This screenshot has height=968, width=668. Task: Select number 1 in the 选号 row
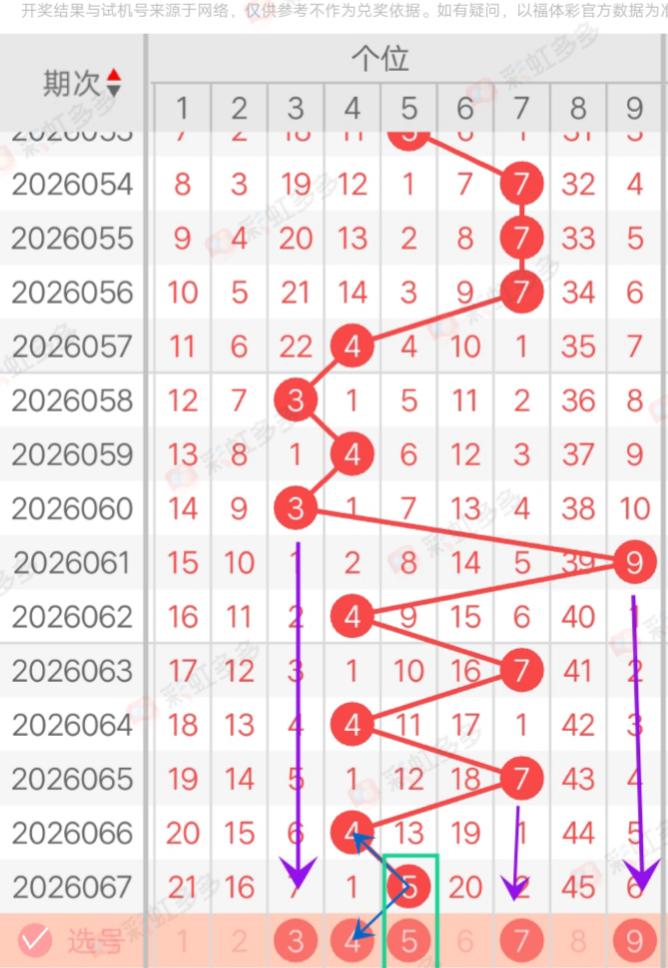point(182,941)
